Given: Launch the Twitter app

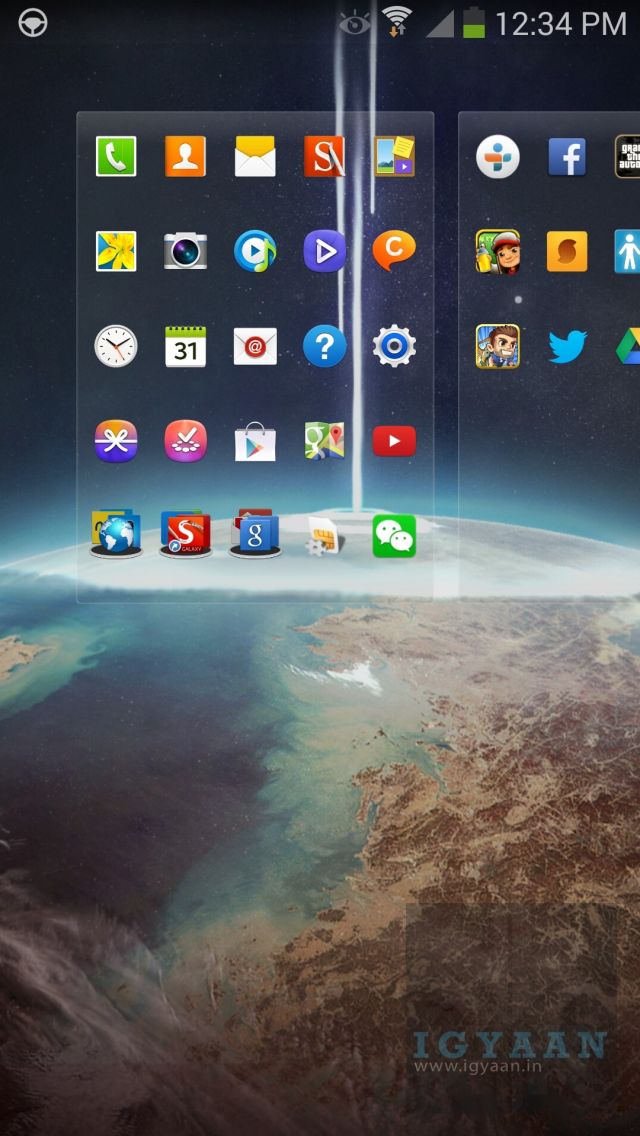Looking at the screenshot, I should (x=567, y=346).
